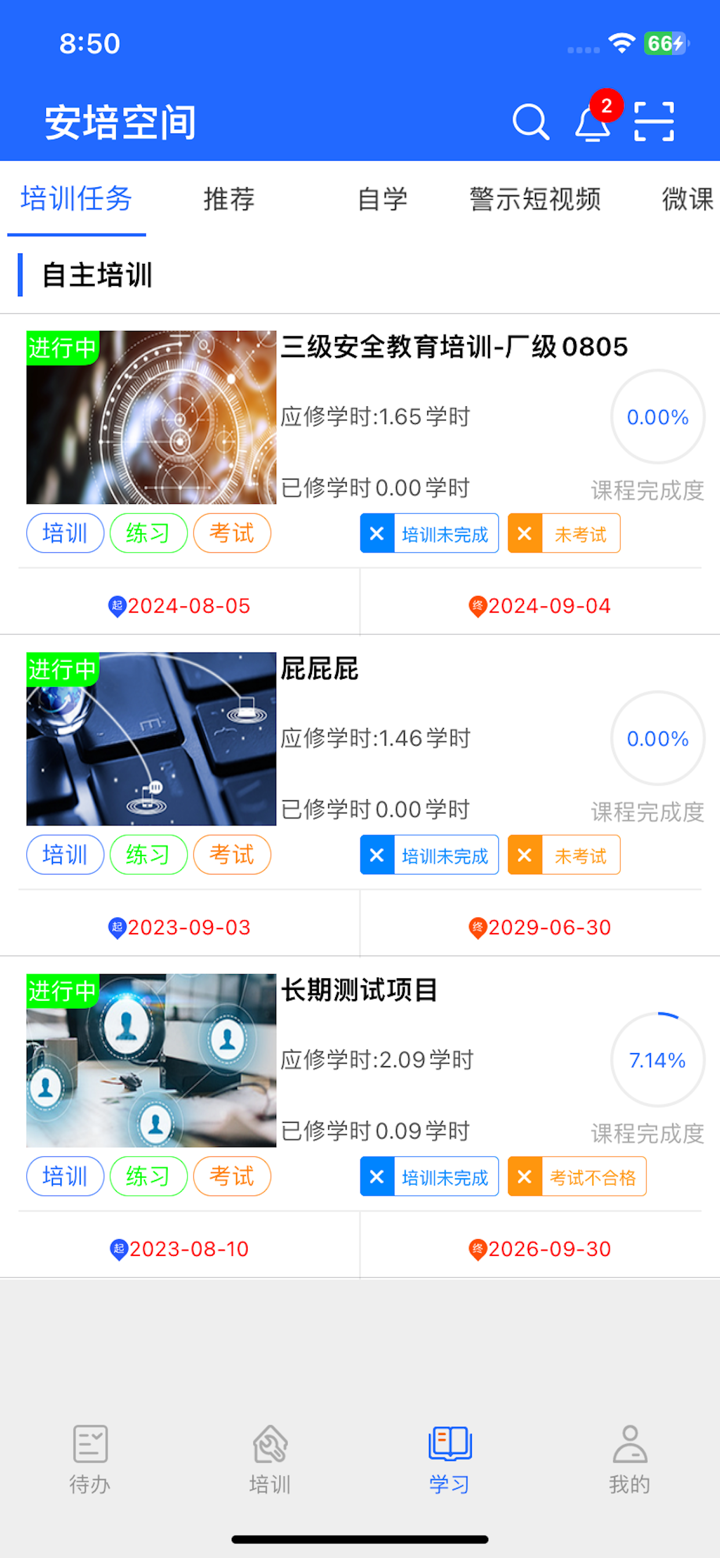Open 练习 for 三级安全教育培训-厂级0805
720x1558 pixels.
[148, 533]
